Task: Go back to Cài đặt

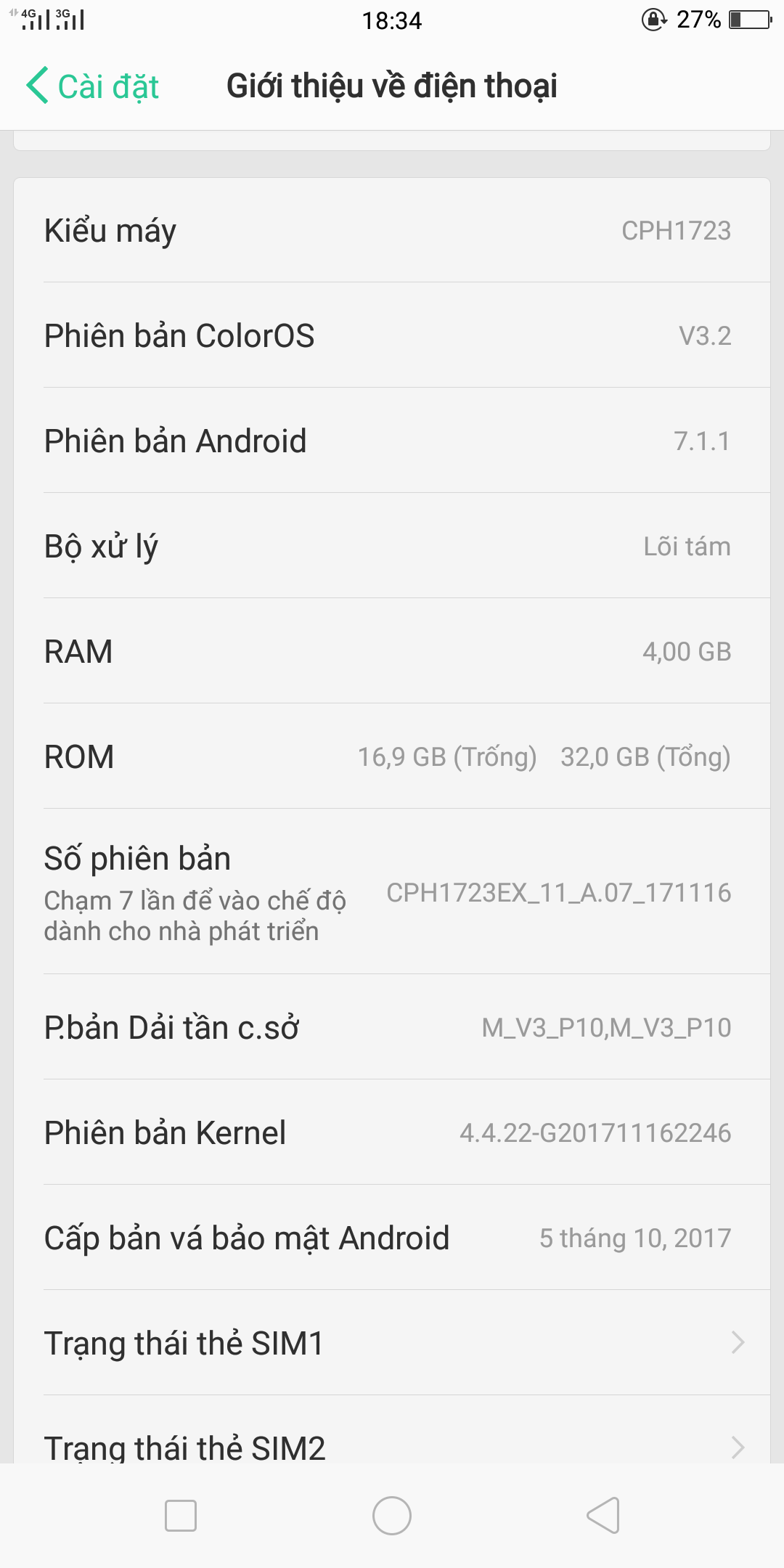Action: pyautogui.click(x=92, y=86)
